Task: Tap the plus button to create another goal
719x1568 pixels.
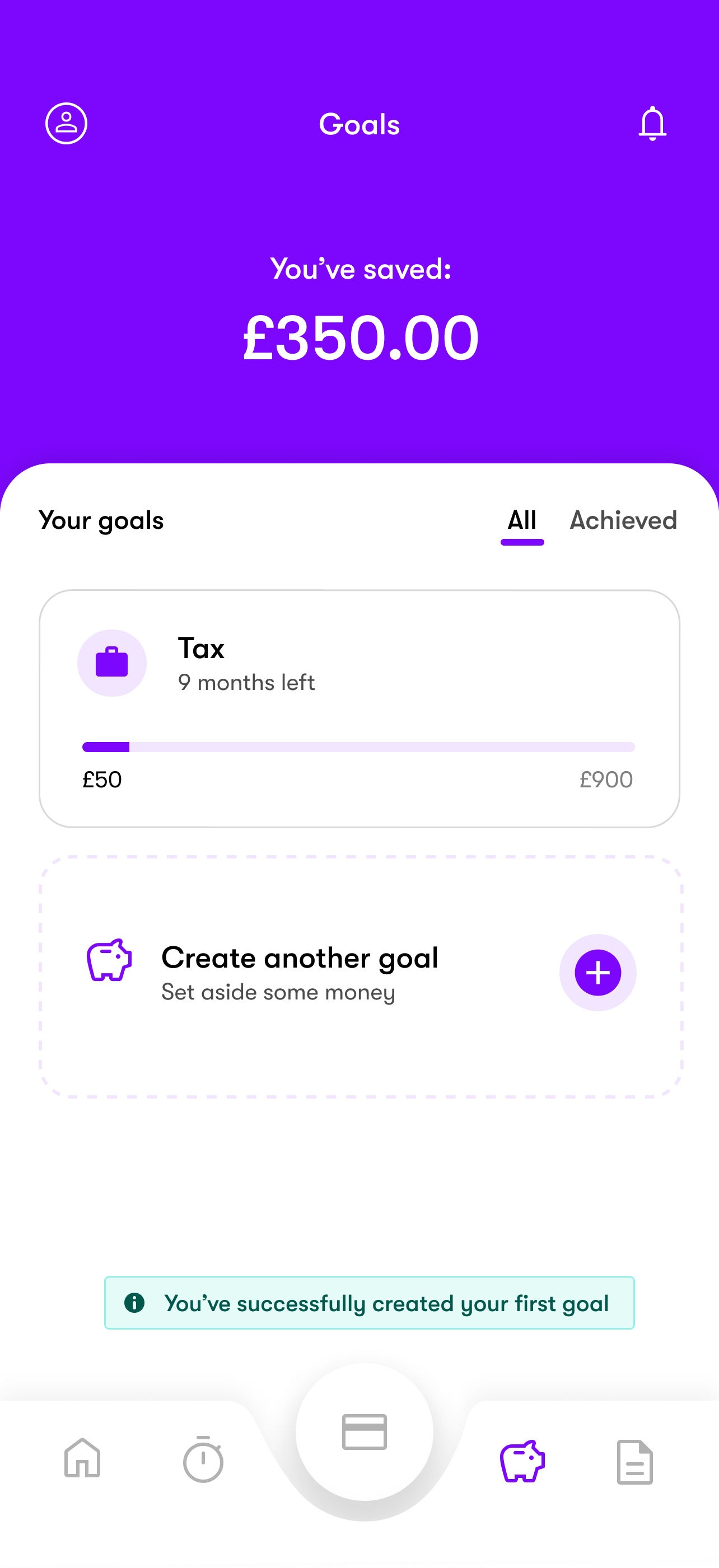Action: point(597,973)
